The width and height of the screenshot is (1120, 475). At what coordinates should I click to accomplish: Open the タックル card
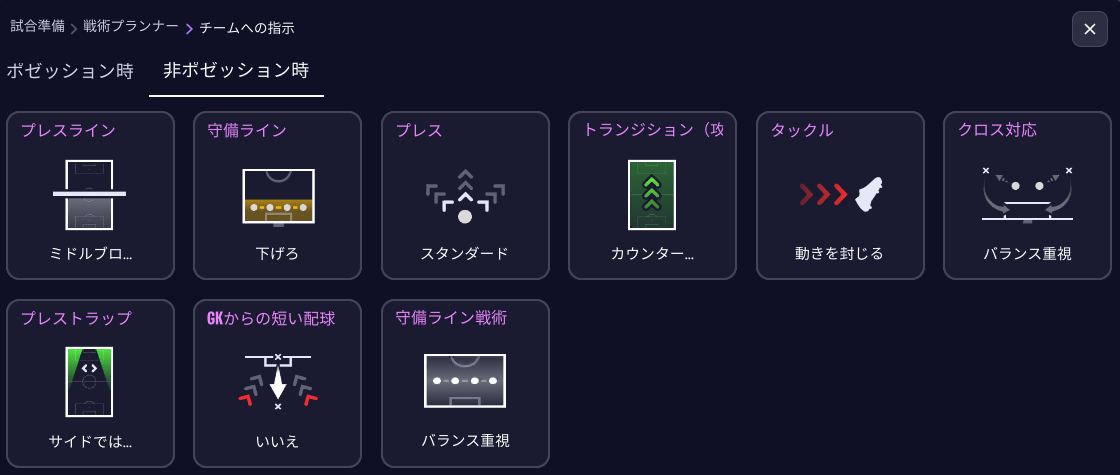[x=840, y=195]
